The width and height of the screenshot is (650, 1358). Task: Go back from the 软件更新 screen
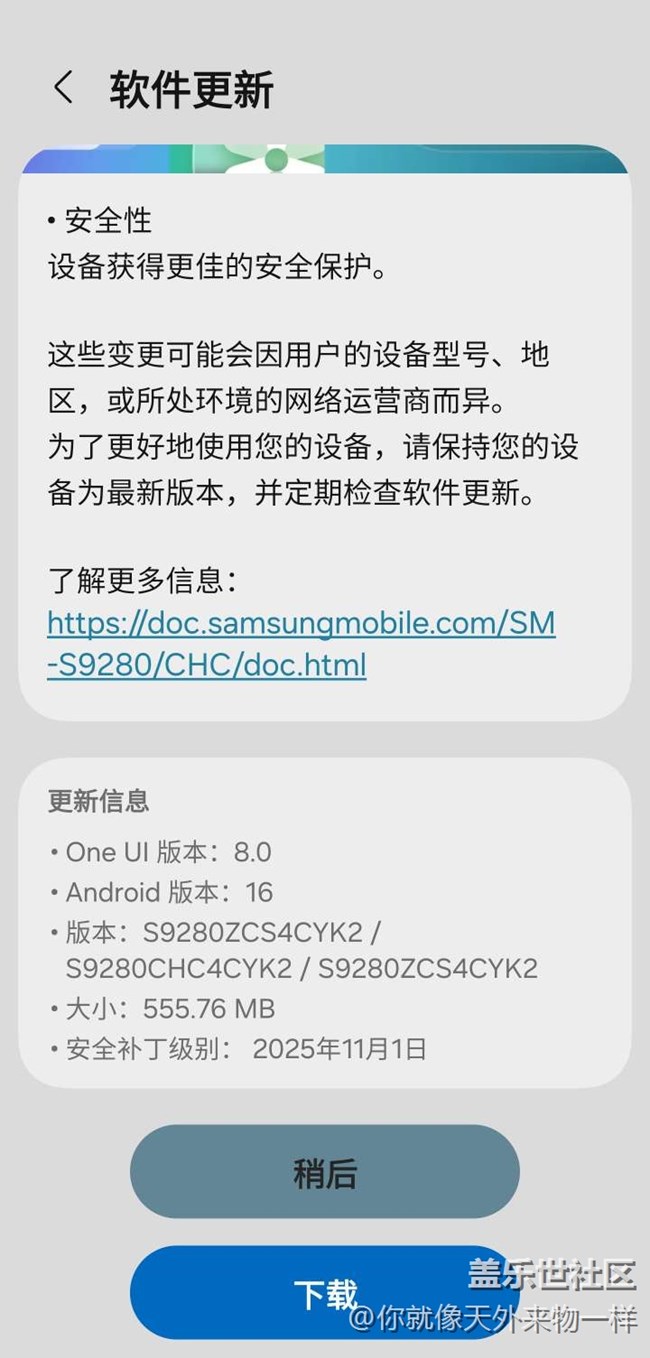pyautogui.click(x=63, y=88)
